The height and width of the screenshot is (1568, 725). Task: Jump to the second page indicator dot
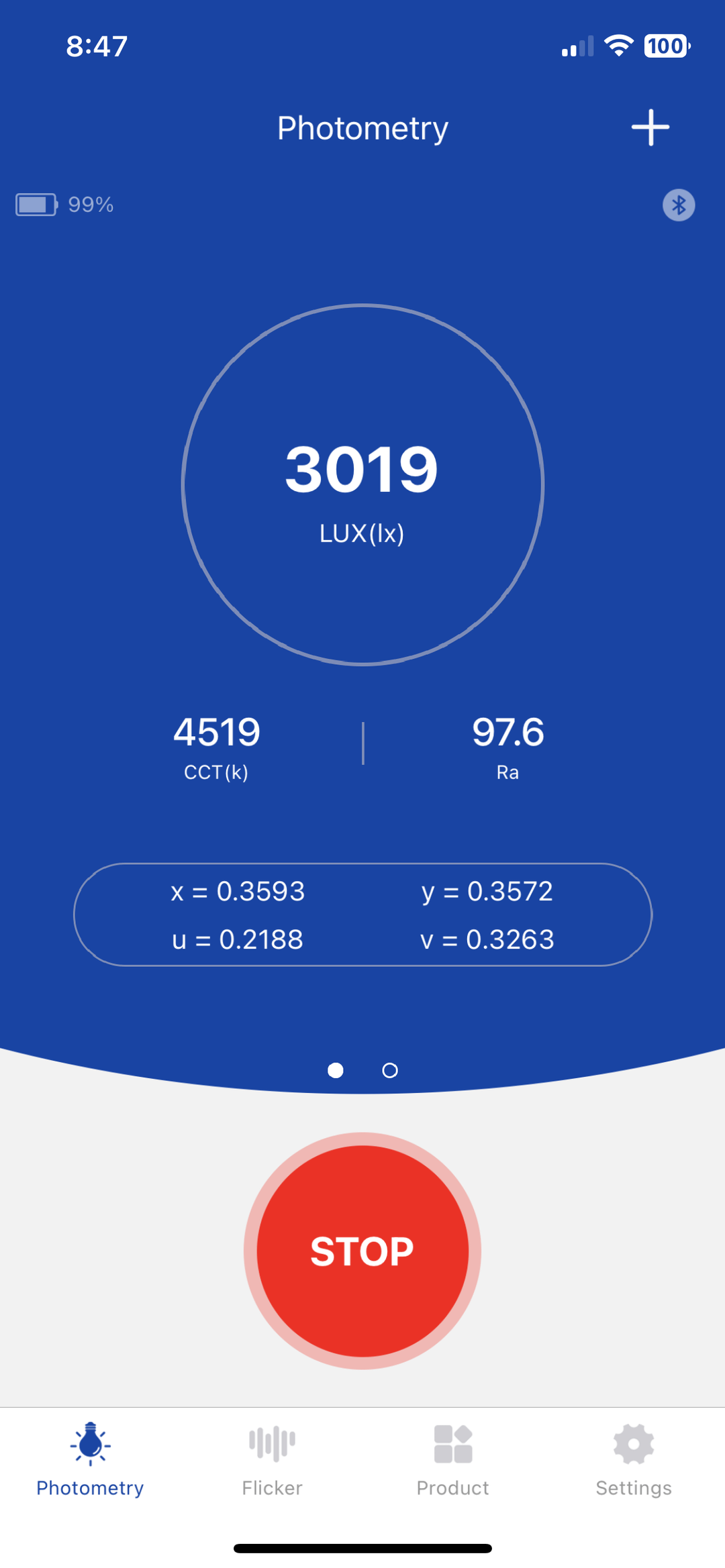(390, 1070)
